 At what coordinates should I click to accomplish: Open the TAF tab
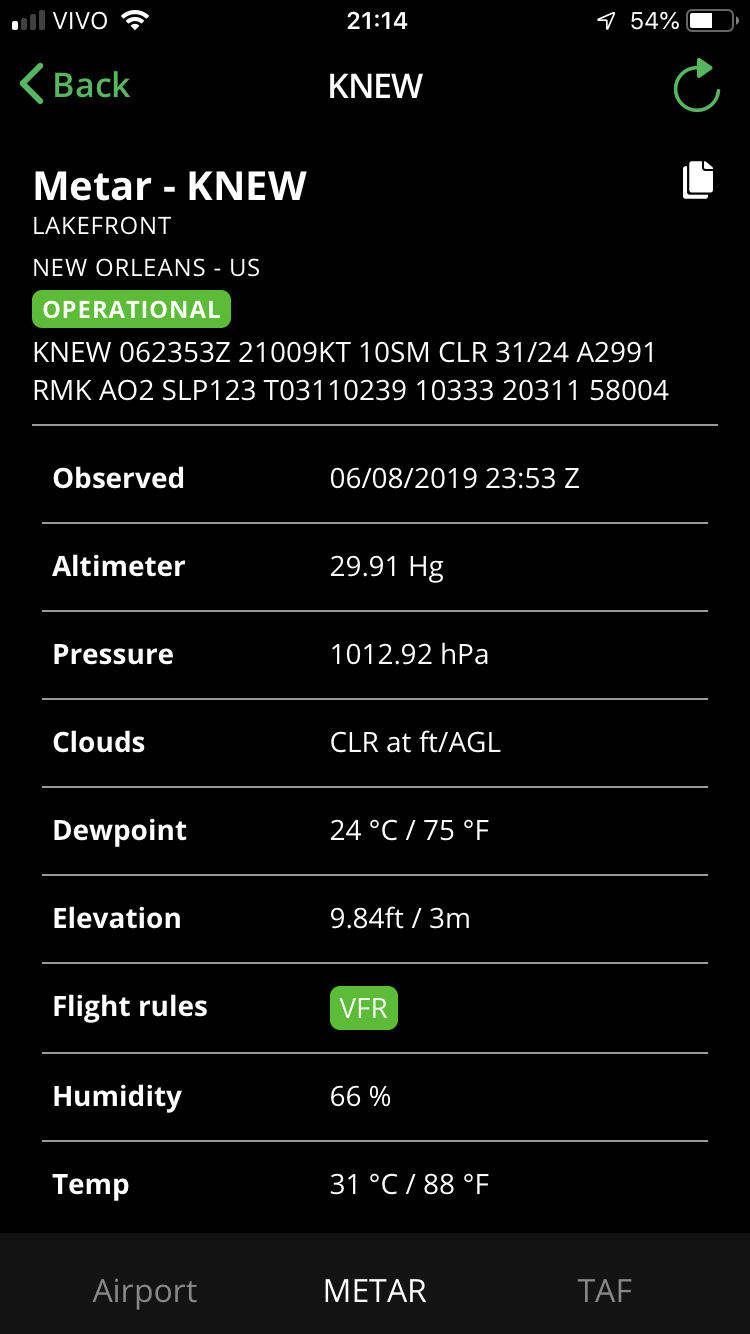(604, 1290)
